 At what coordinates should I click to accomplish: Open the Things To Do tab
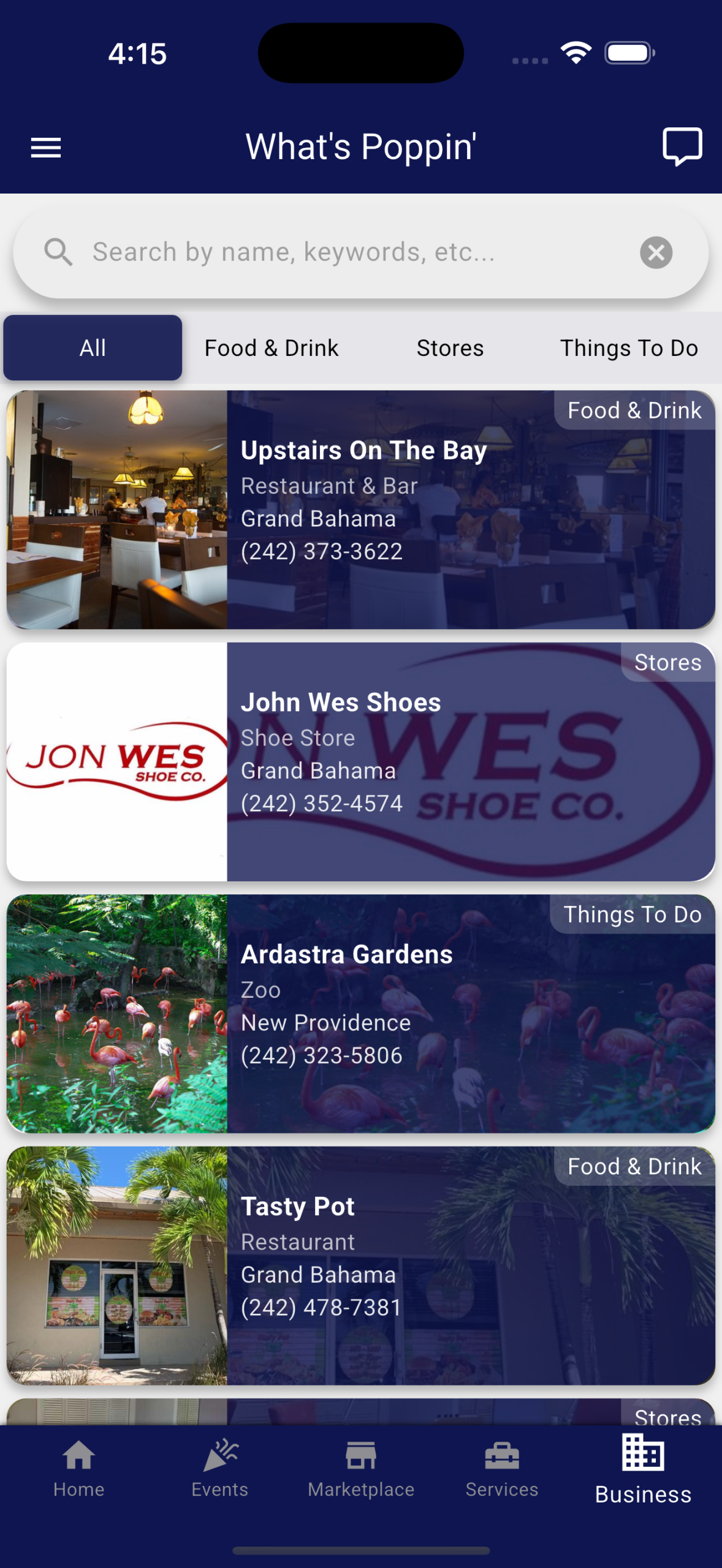click(x=629, y=347)
